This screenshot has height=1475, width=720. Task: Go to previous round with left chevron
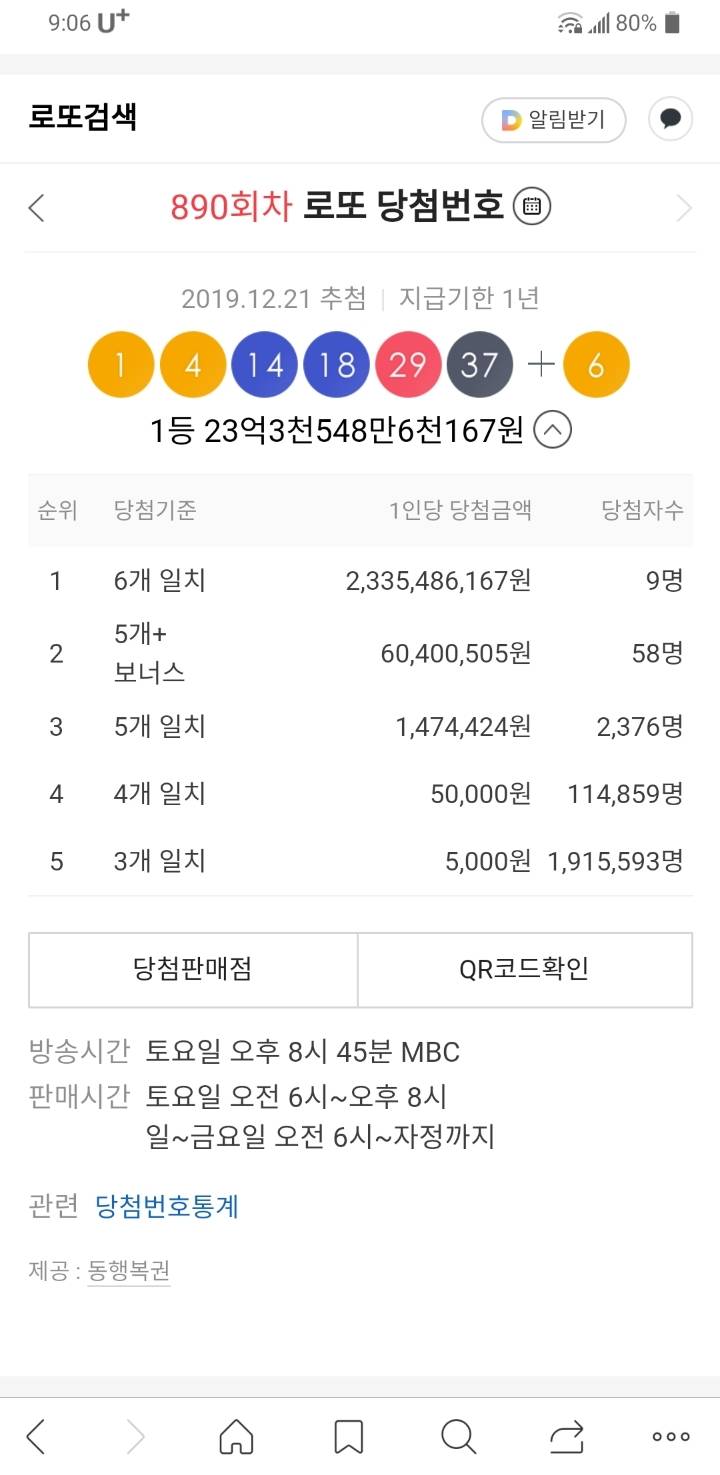tap(36, 207)
